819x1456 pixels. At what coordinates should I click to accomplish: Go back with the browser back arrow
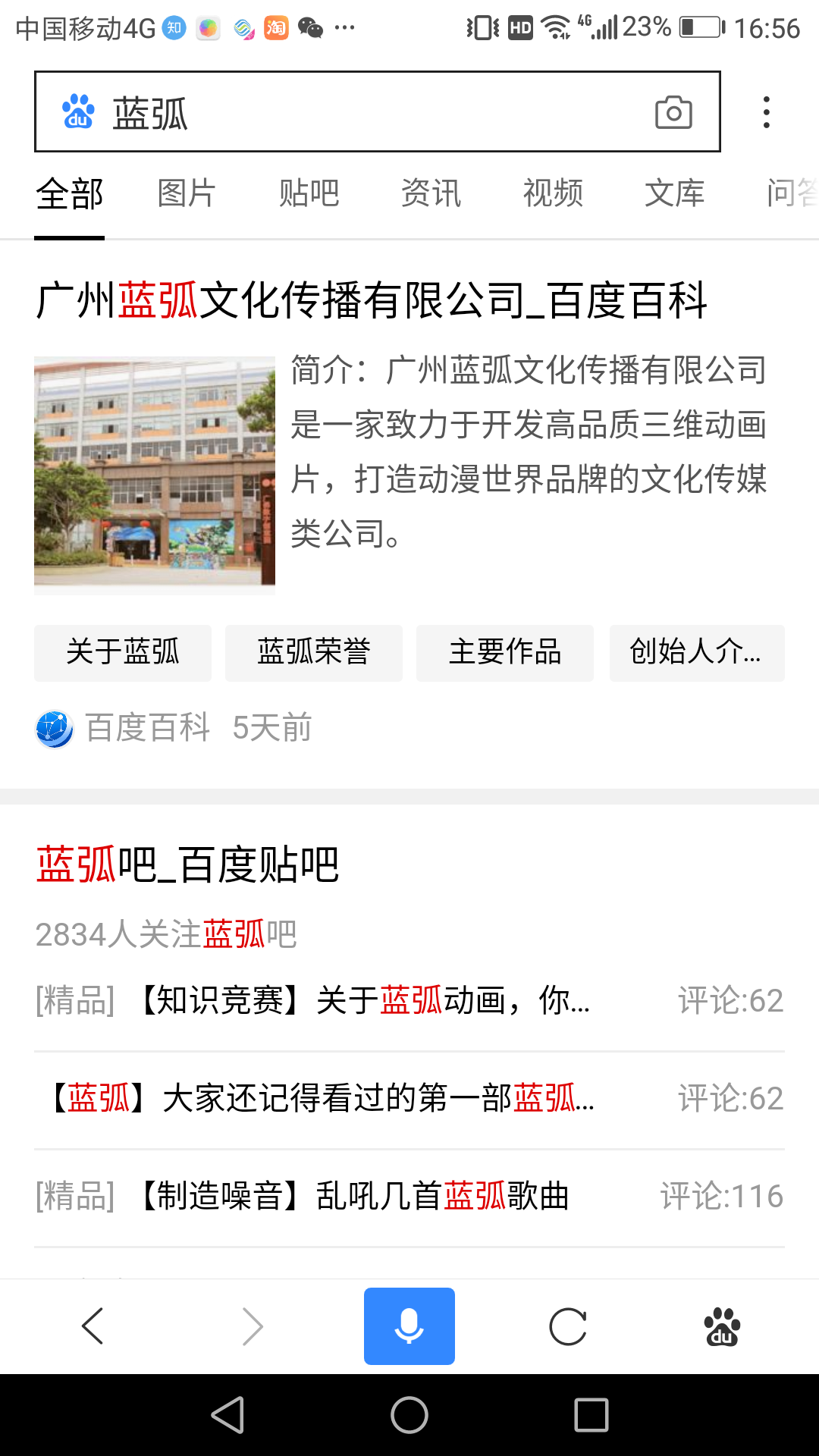click(93, 1326)
